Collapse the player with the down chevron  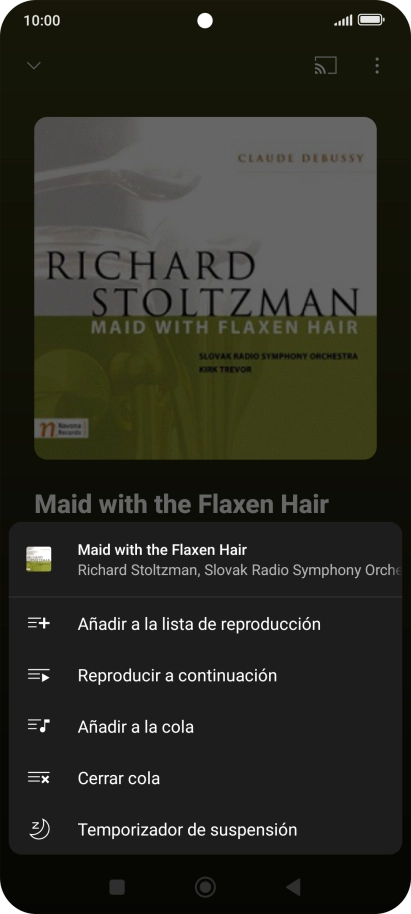point(34,66)
